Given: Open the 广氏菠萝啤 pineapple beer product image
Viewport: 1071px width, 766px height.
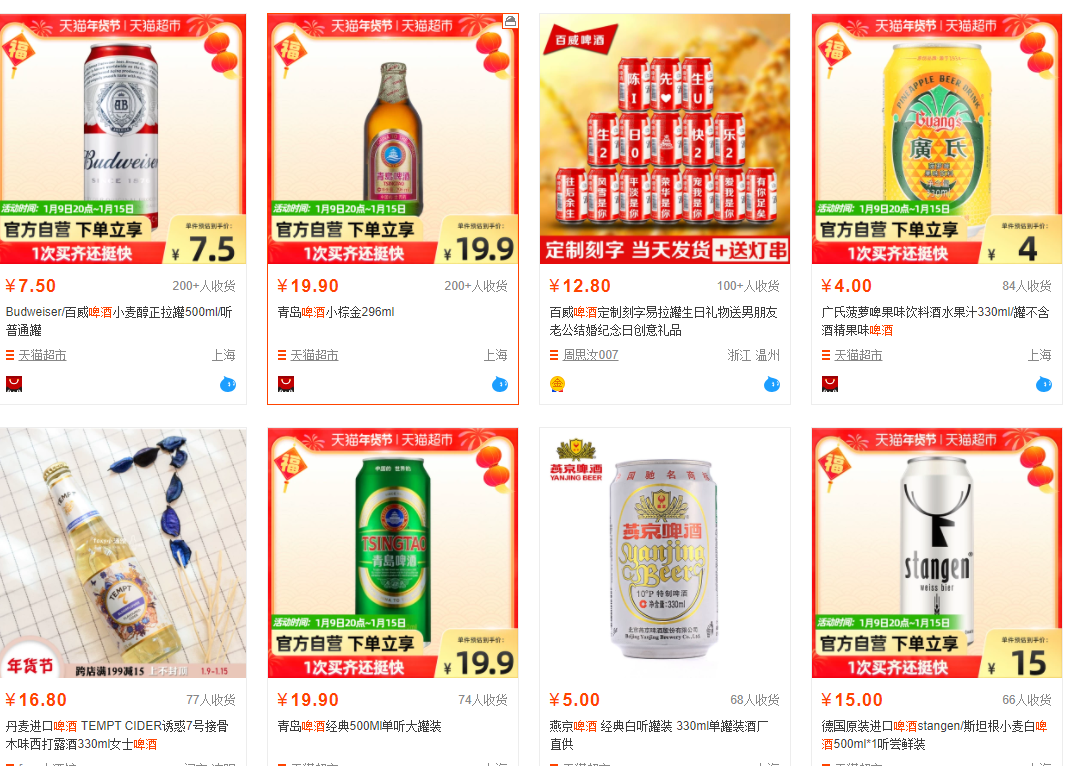Looking at the screenshot, I should click(936, 138).
